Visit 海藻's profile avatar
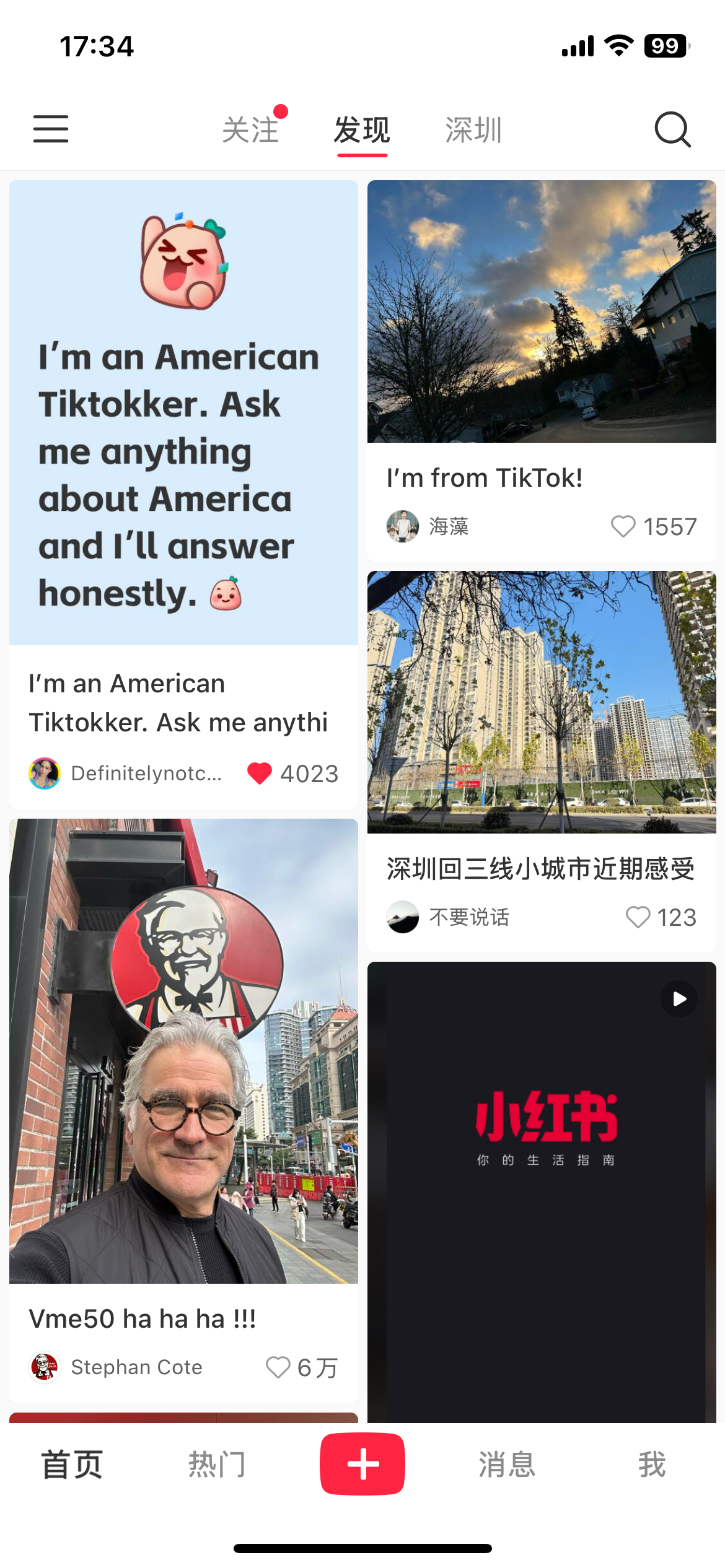 (x=403, y=526)
